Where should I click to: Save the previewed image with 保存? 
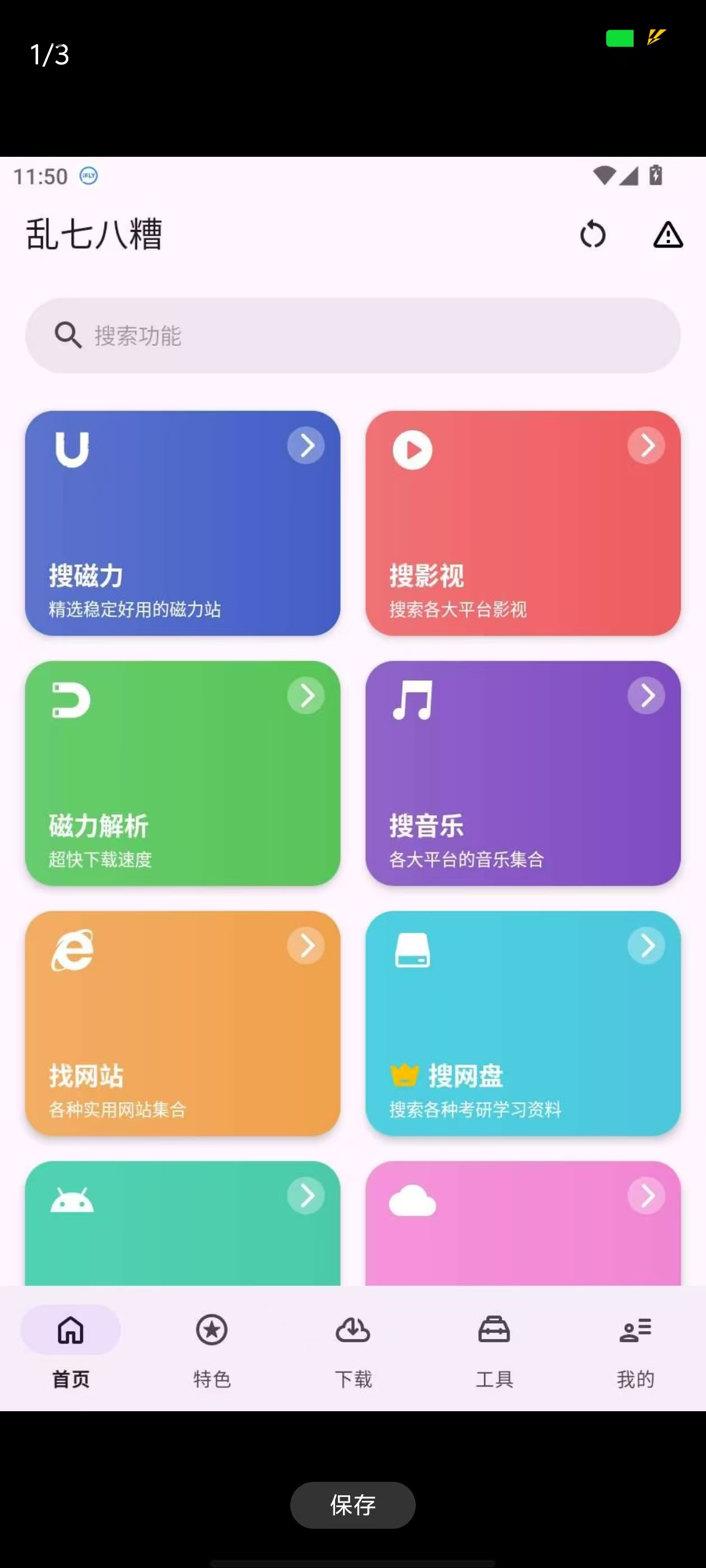352,1505
